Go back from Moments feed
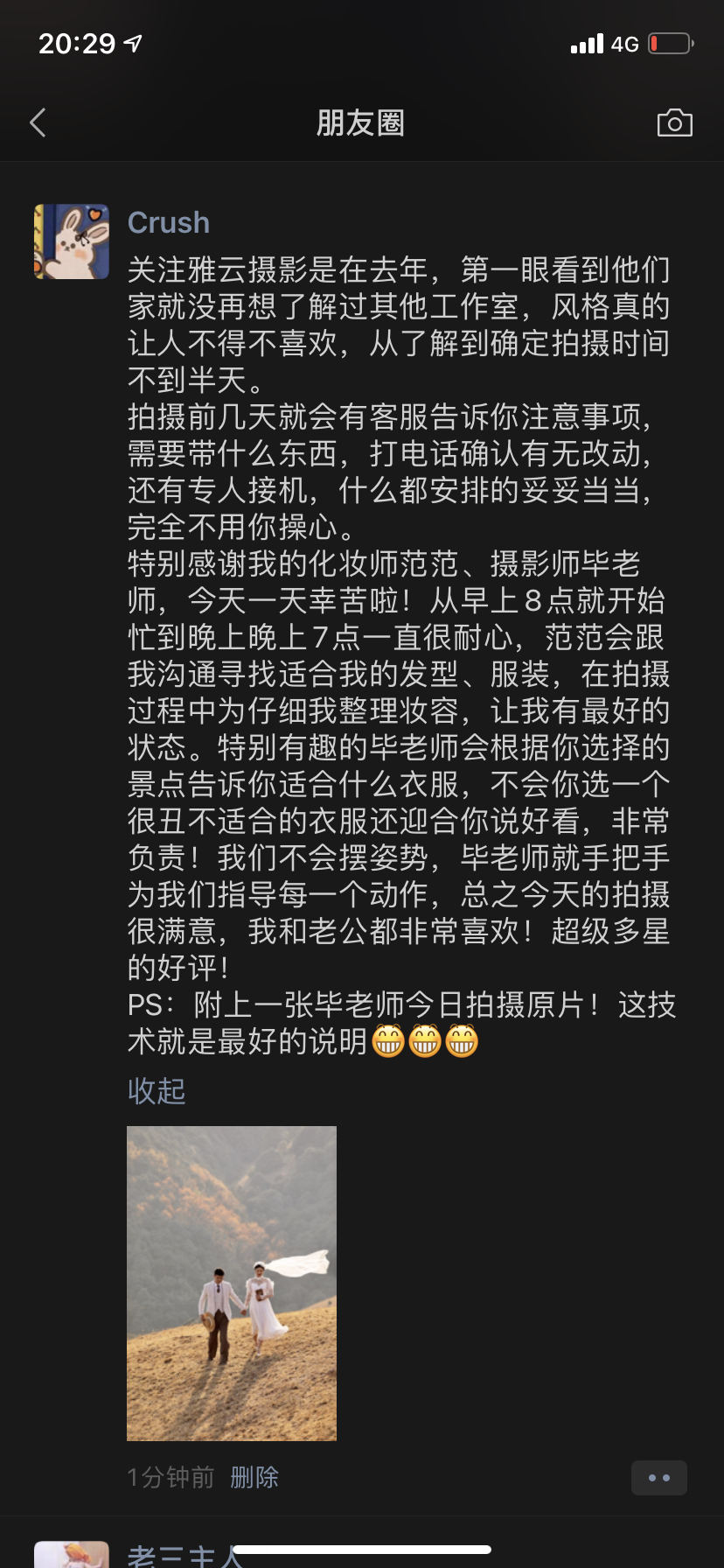This screenshot has height=1568, width=724. pyautogui.click(x=38, y=123)
